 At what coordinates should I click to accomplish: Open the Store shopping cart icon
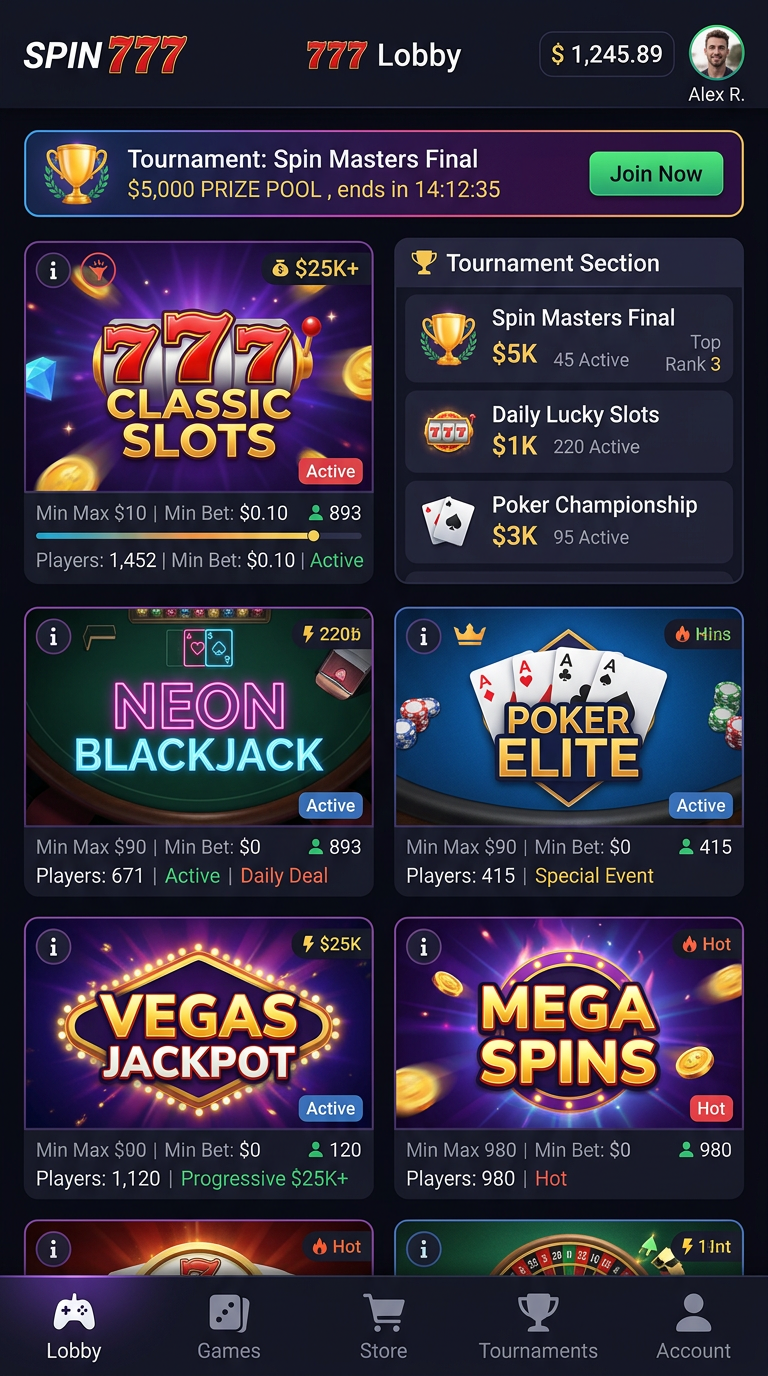coord(384,1312)
